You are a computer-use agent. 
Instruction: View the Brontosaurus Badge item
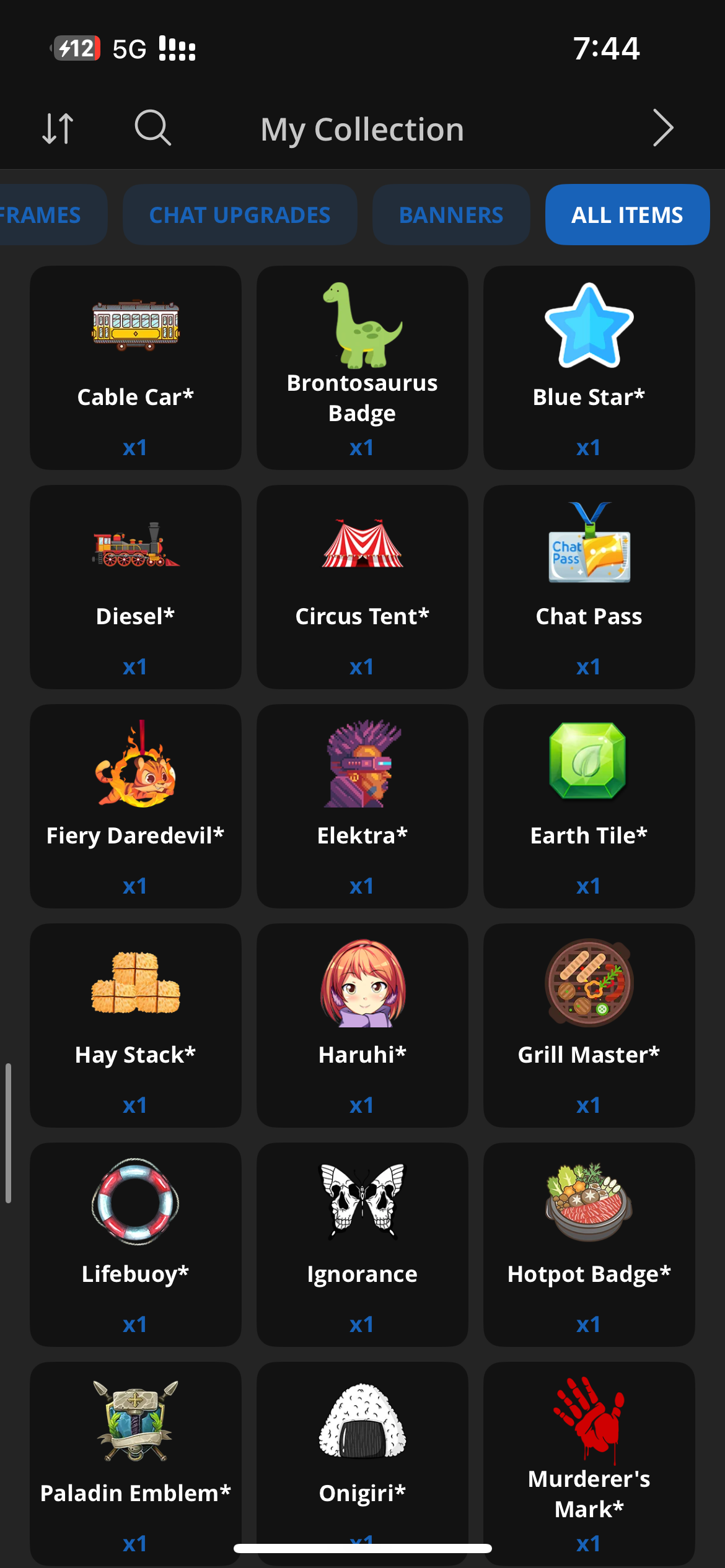362,368
